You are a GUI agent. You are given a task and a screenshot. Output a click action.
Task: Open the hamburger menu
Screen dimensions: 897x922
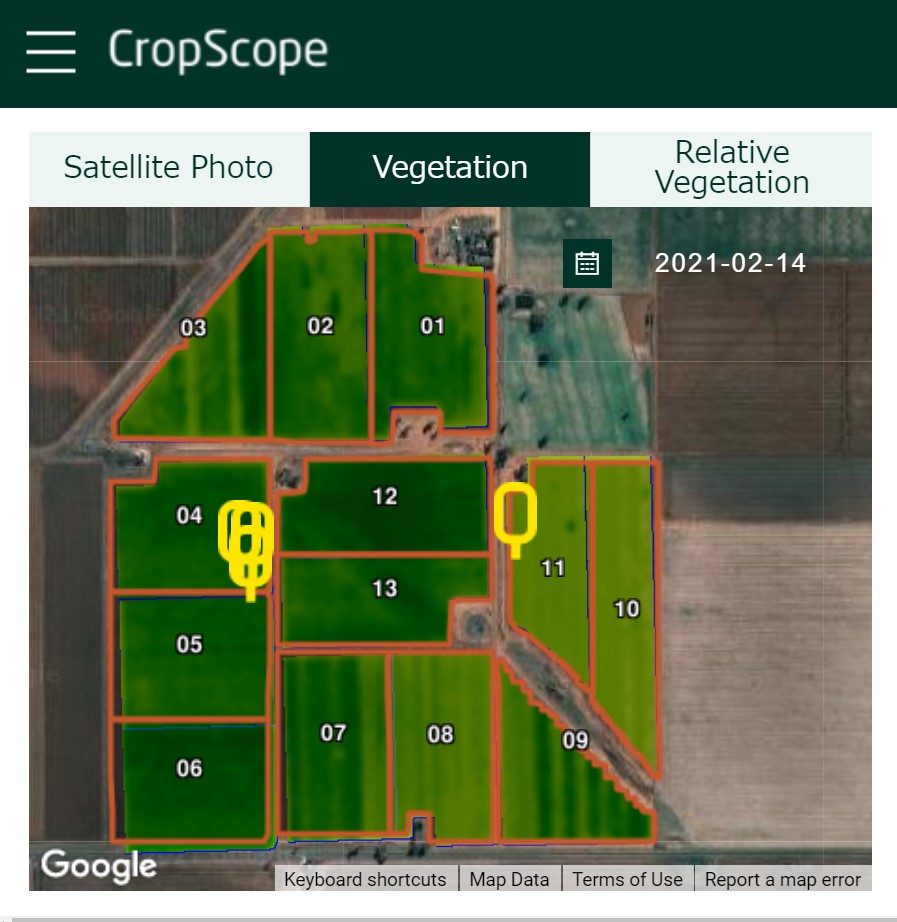coord(51,52)
